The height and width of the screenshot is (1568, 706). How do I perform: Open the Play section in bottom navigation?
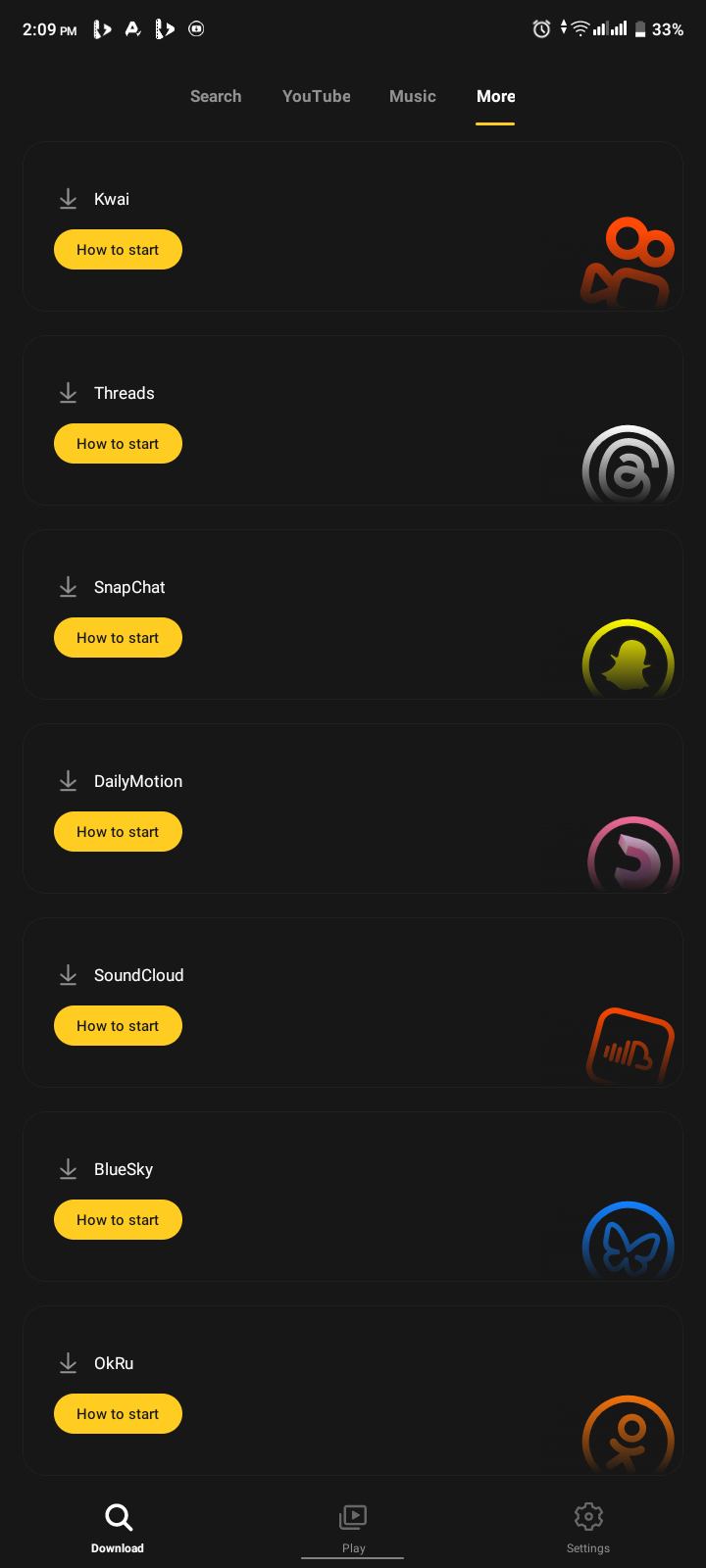click(x=353, y=1527)
